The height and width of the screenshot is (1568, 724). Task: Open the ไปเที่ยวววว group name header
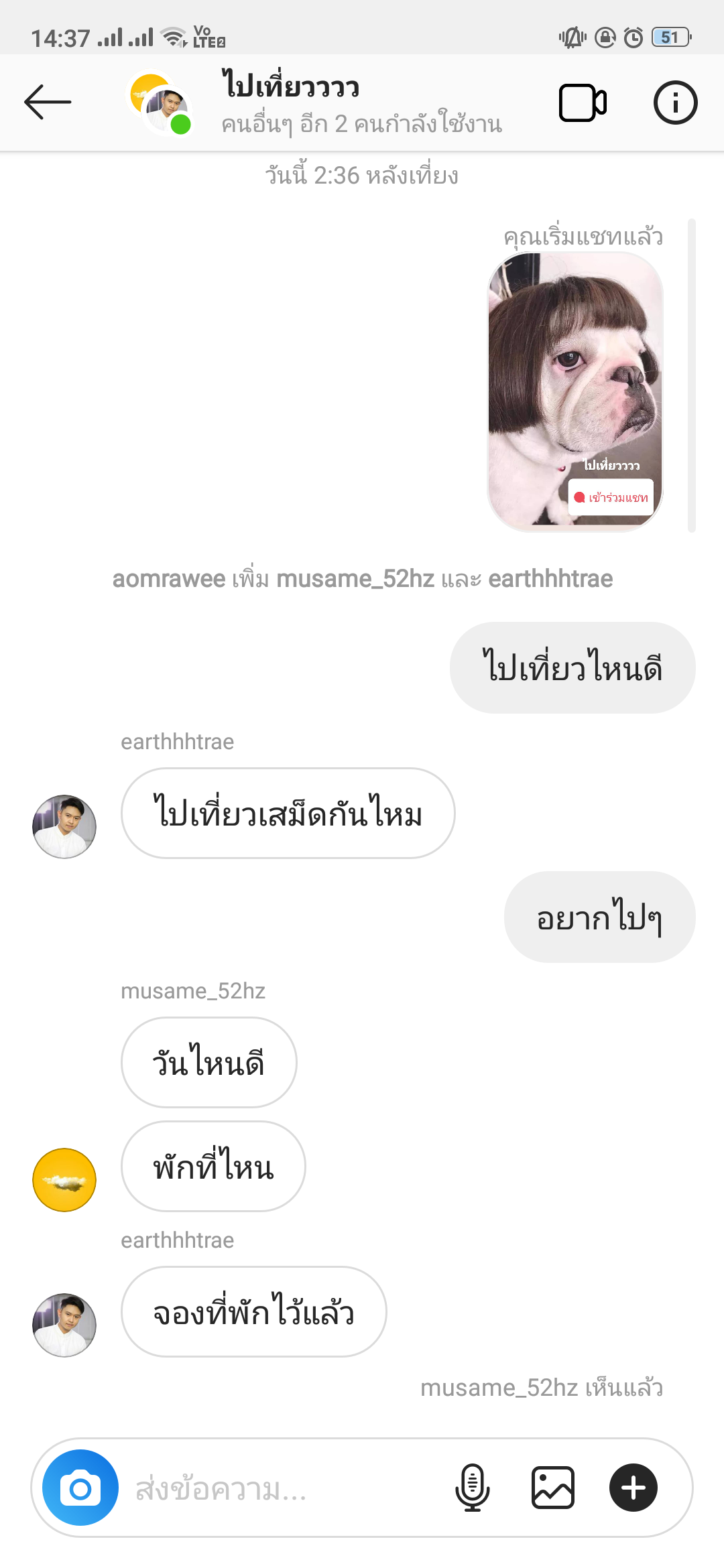(291, 87)
